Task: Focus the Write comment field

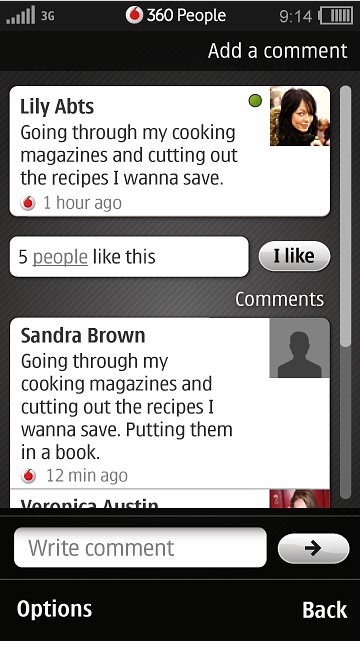Action: click(x=140, y=547)
